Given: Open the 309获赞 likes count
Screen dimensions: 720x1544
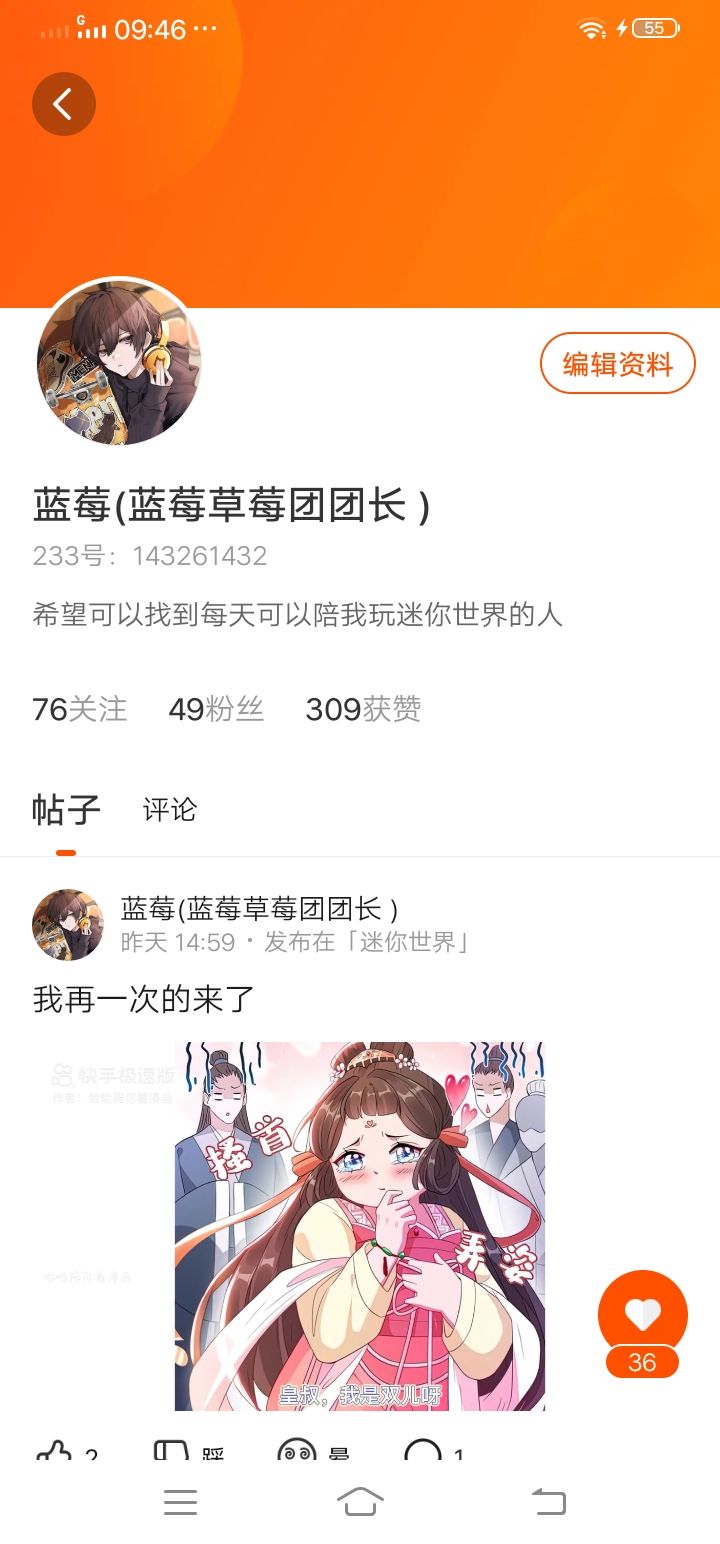Looking at the screenshot, I should point(363,709).
